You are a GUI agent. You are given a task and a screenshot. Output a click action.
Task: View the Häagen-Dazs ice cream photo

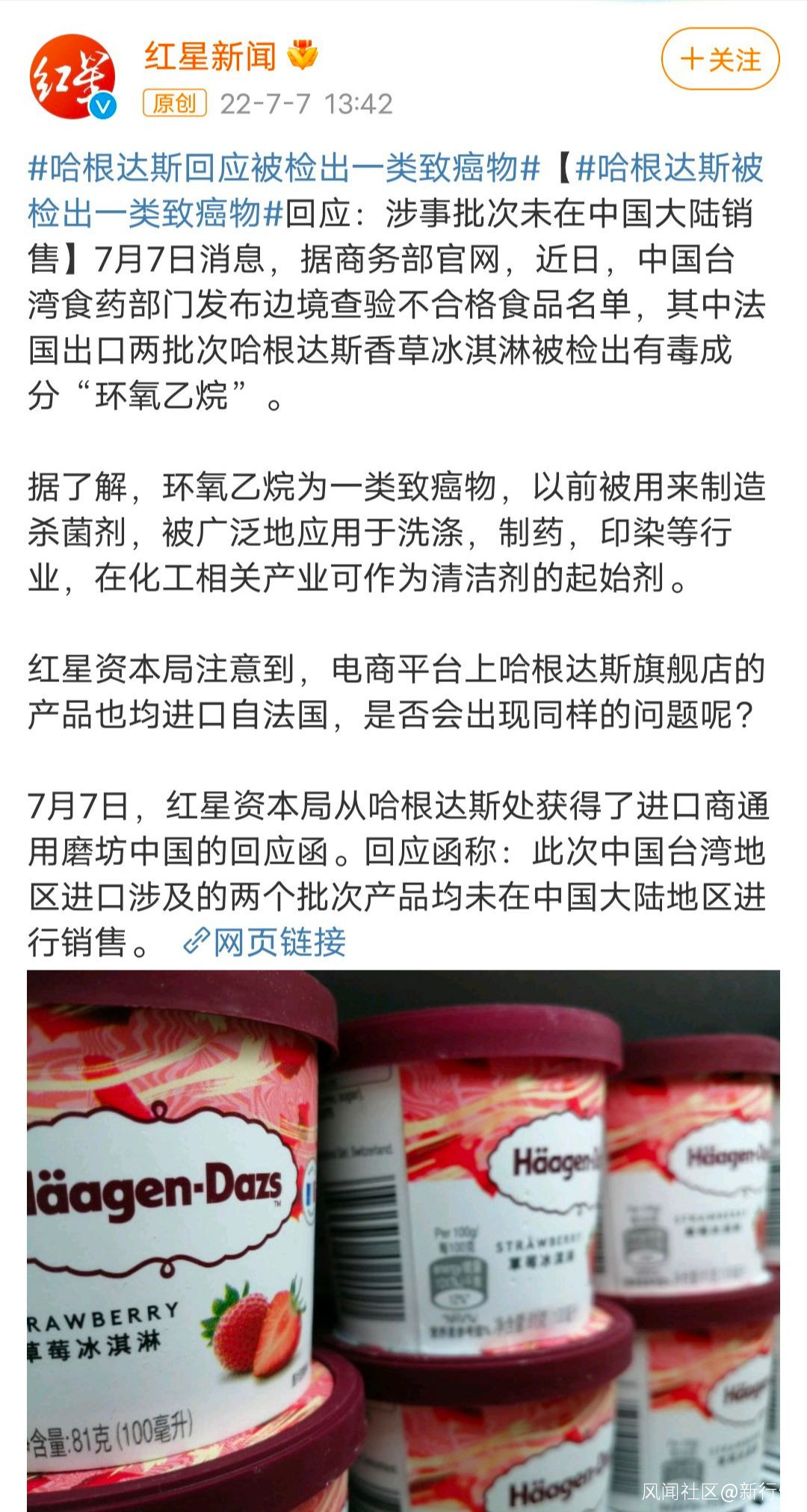[x=403, y=1240]
